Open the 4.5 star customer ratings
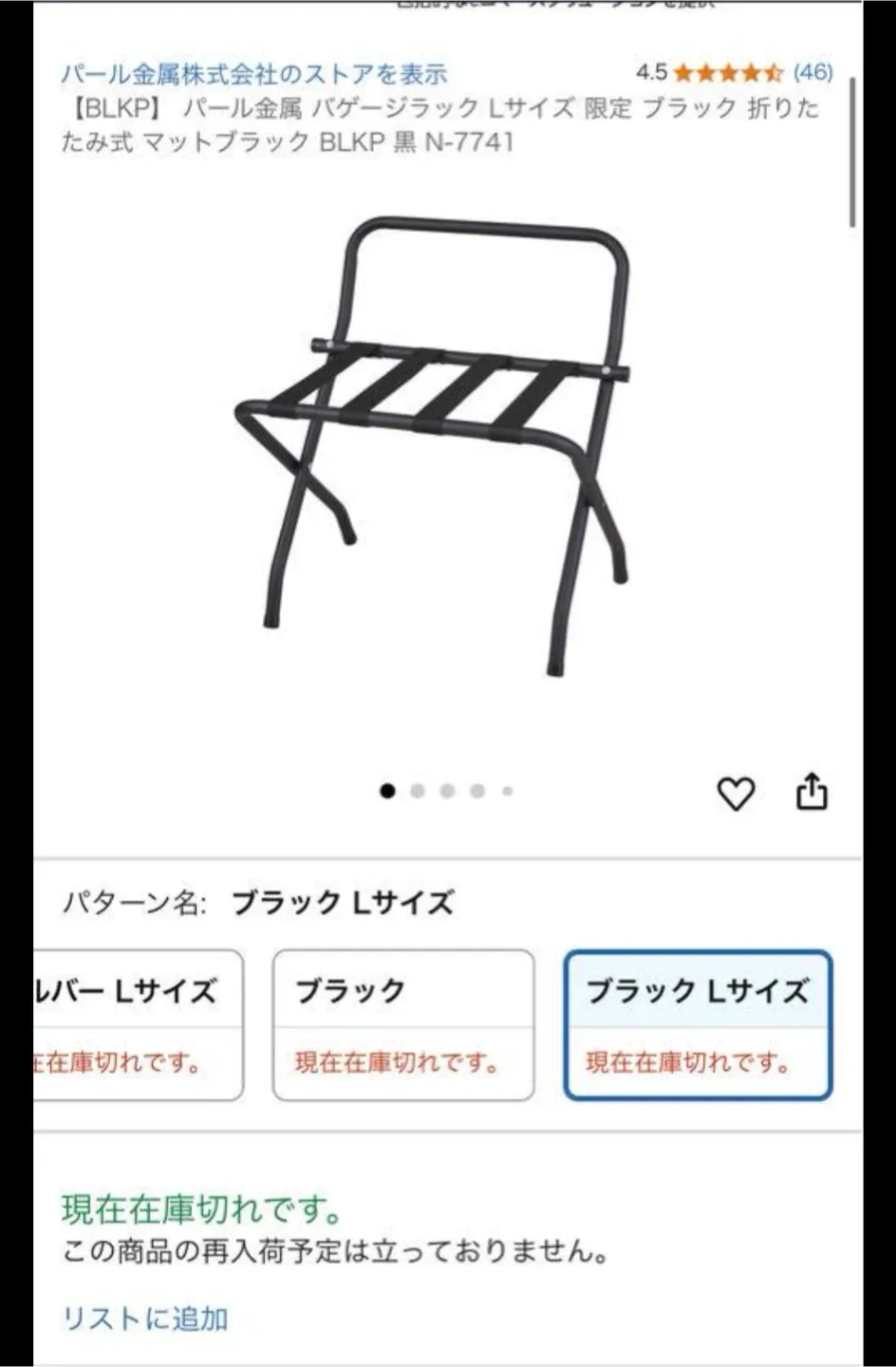This screenshot has height=1367, width=896. 733,72
